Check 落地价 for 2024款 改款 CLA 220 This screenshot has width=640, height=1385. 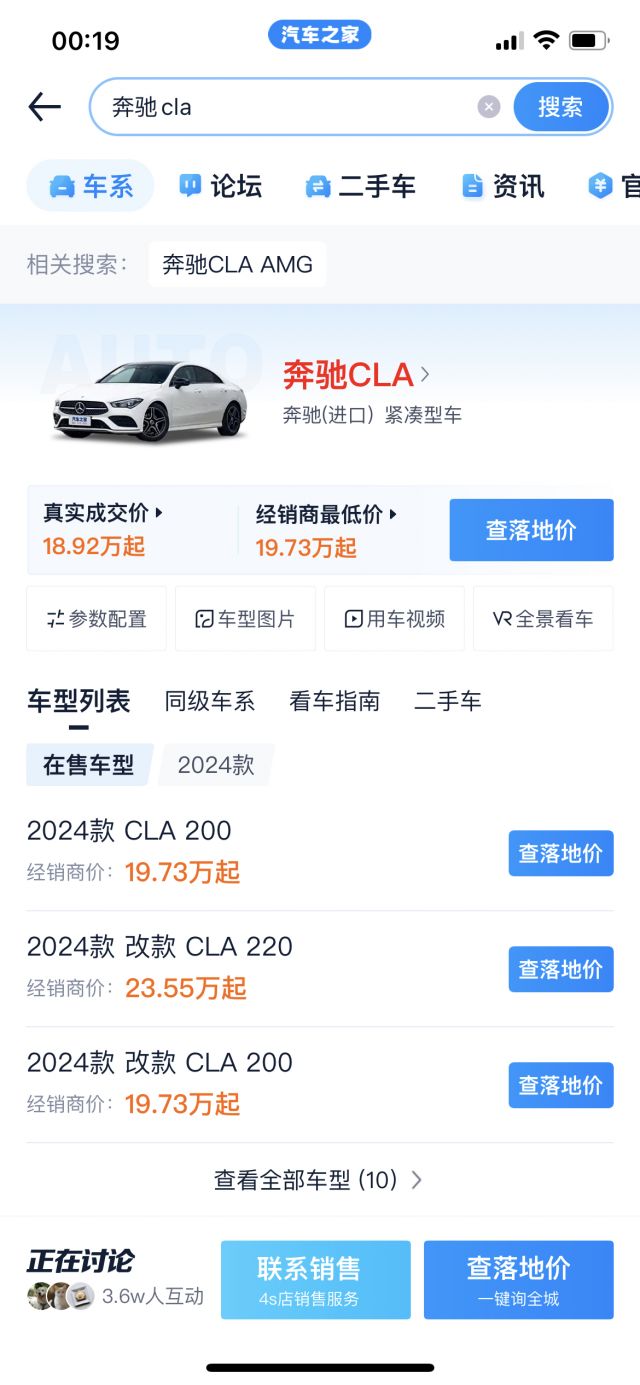pos(560,969)
